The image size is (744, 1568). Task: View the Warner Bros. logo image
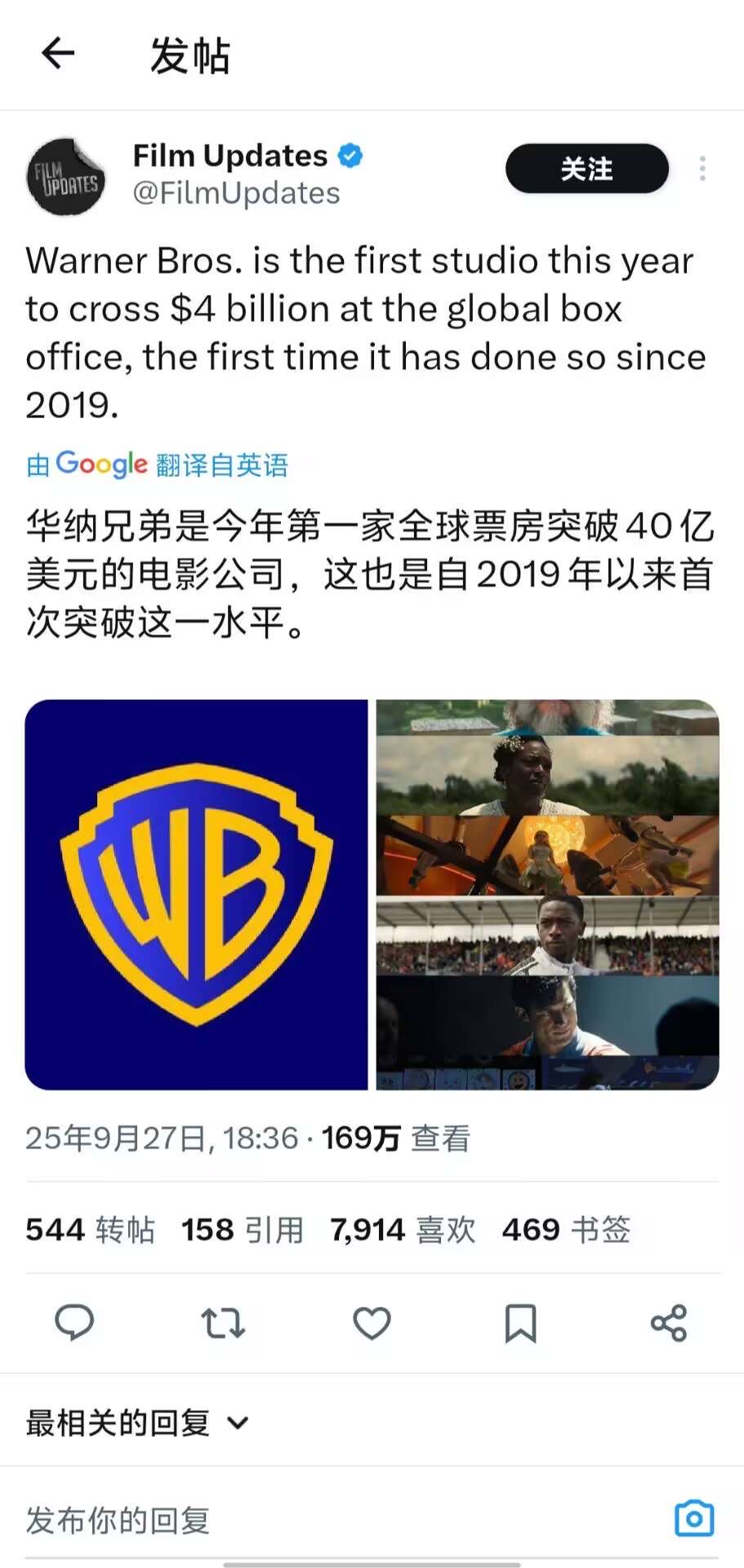coord(196,894)
